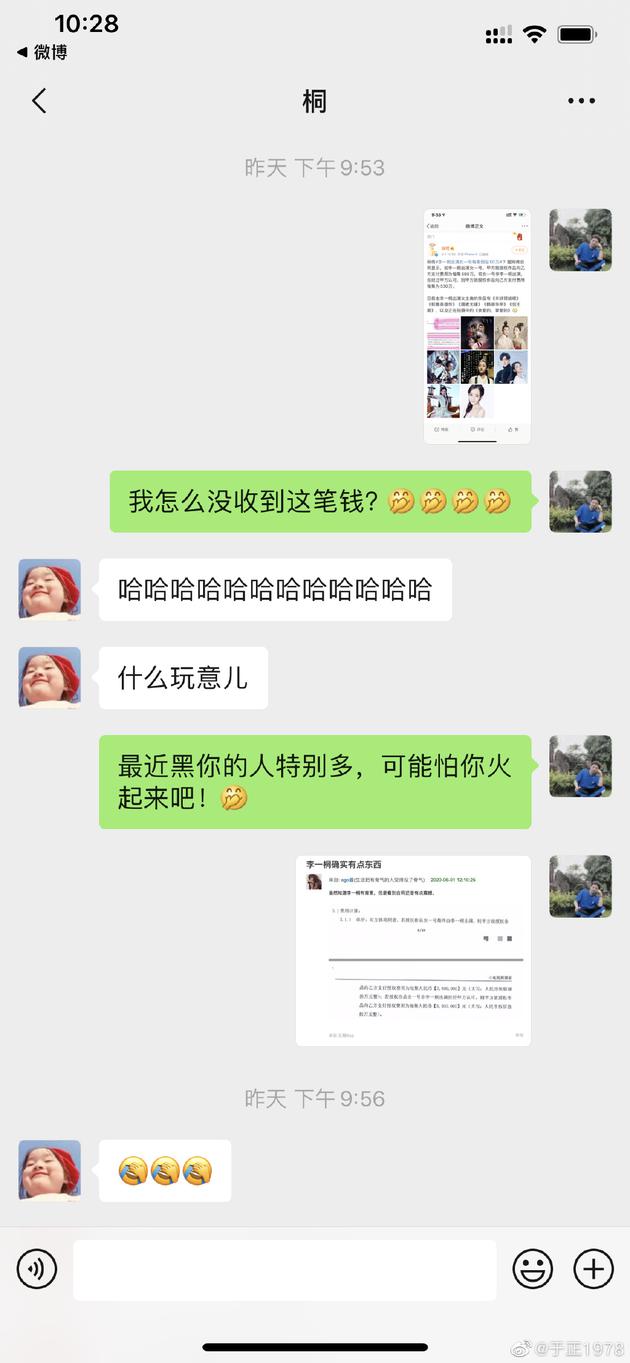630x1363 pixels.
Task: Tap 桐's avatar beside 什么玩意儿
Action: [x=50, y=677]
